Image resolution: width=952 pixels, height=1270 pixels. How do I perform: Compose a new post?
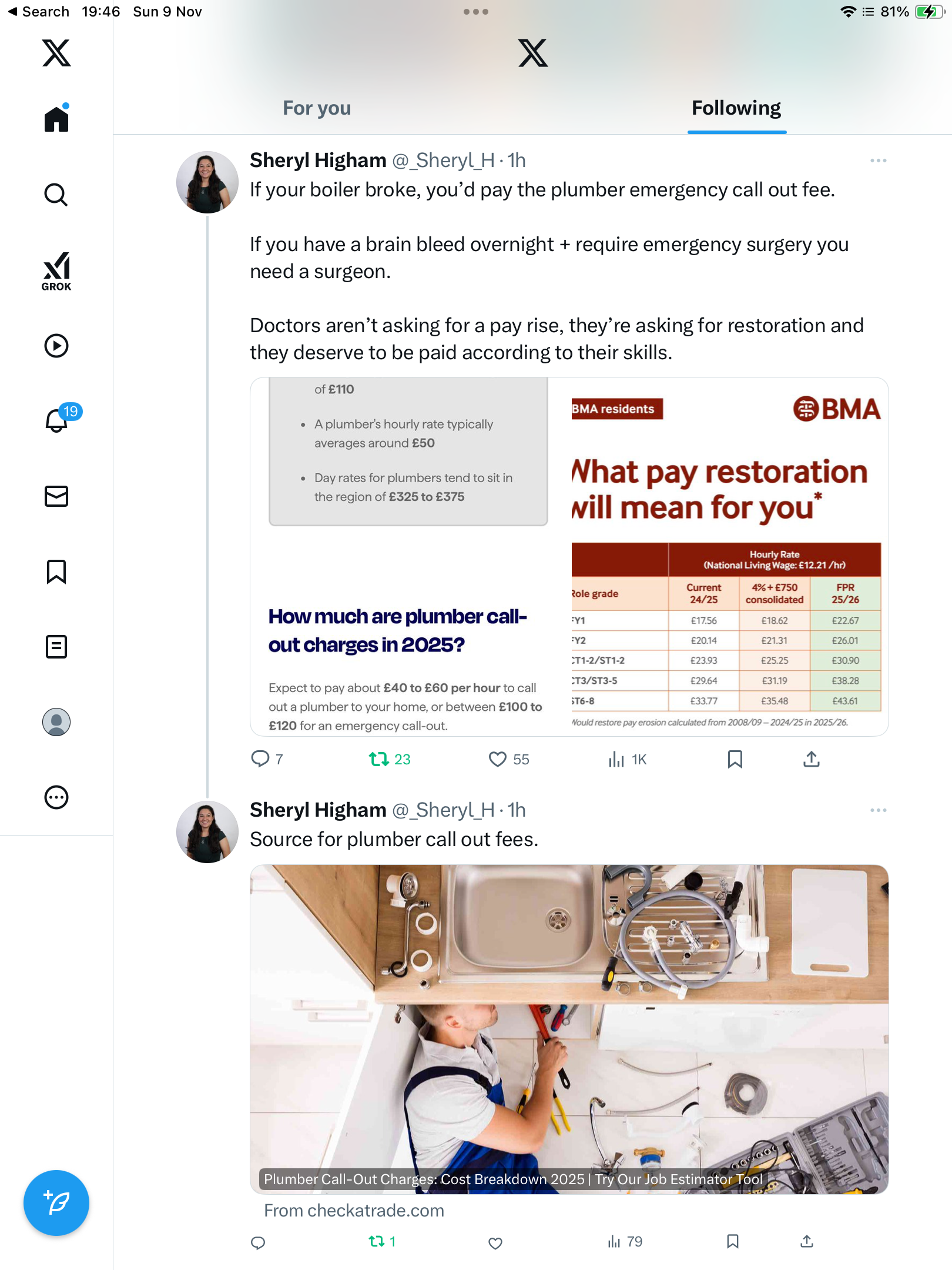click(56, 1203)
